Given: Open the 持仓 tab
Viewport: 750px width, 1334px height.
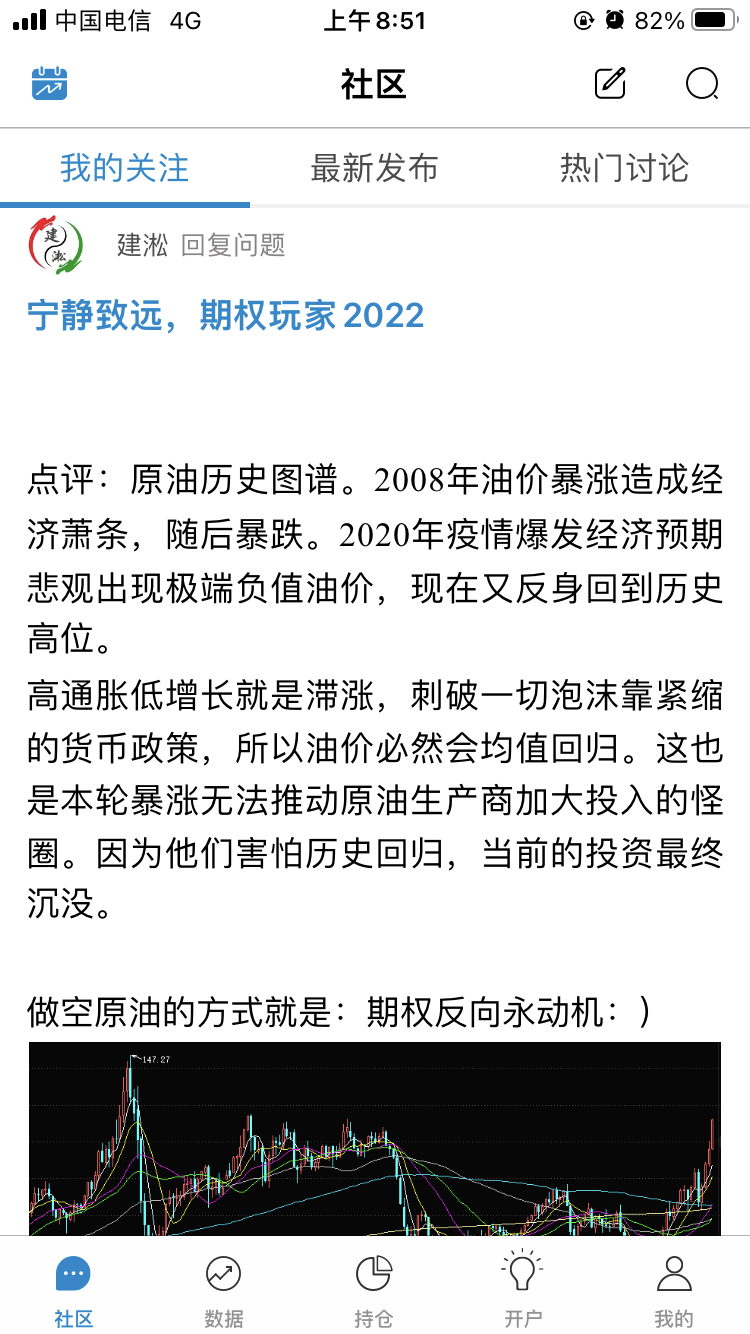Looking at the screenshot, I should pos(374,1290).
